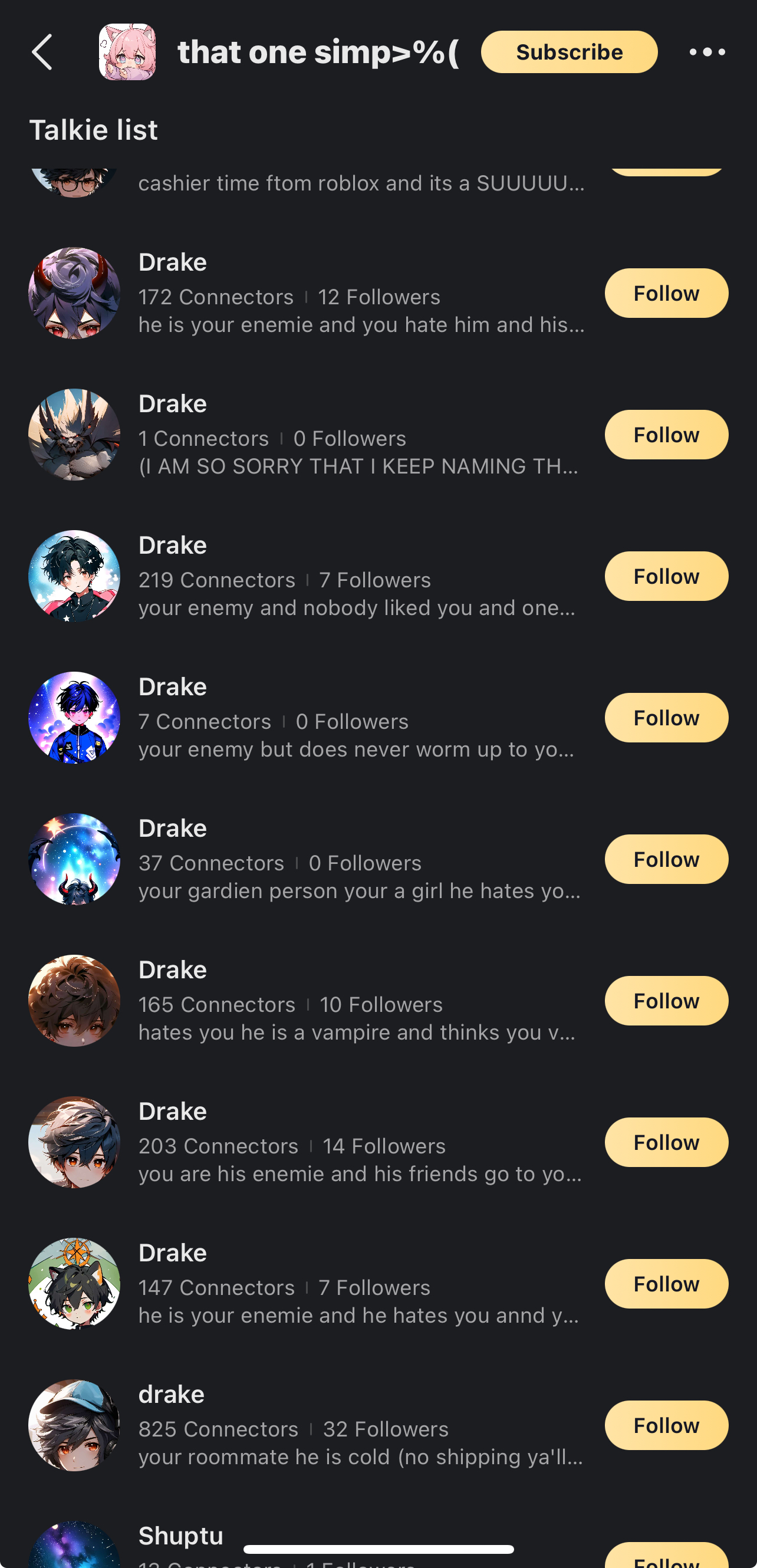Follow Drake with 1 Connectors
757x1568 pixels.
point(666,435)
